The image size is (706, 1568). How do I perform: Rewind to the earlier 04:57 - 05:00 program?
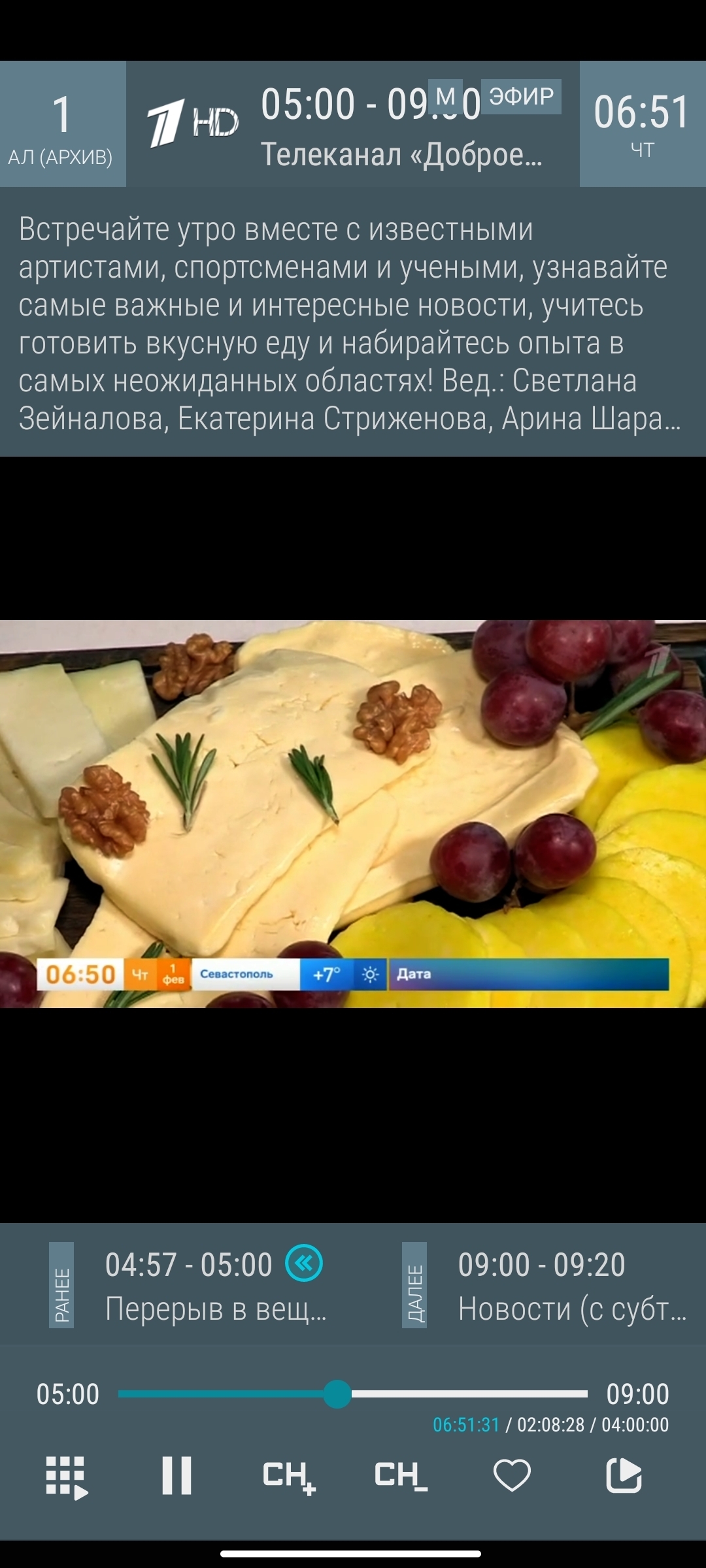[304, 1263]
